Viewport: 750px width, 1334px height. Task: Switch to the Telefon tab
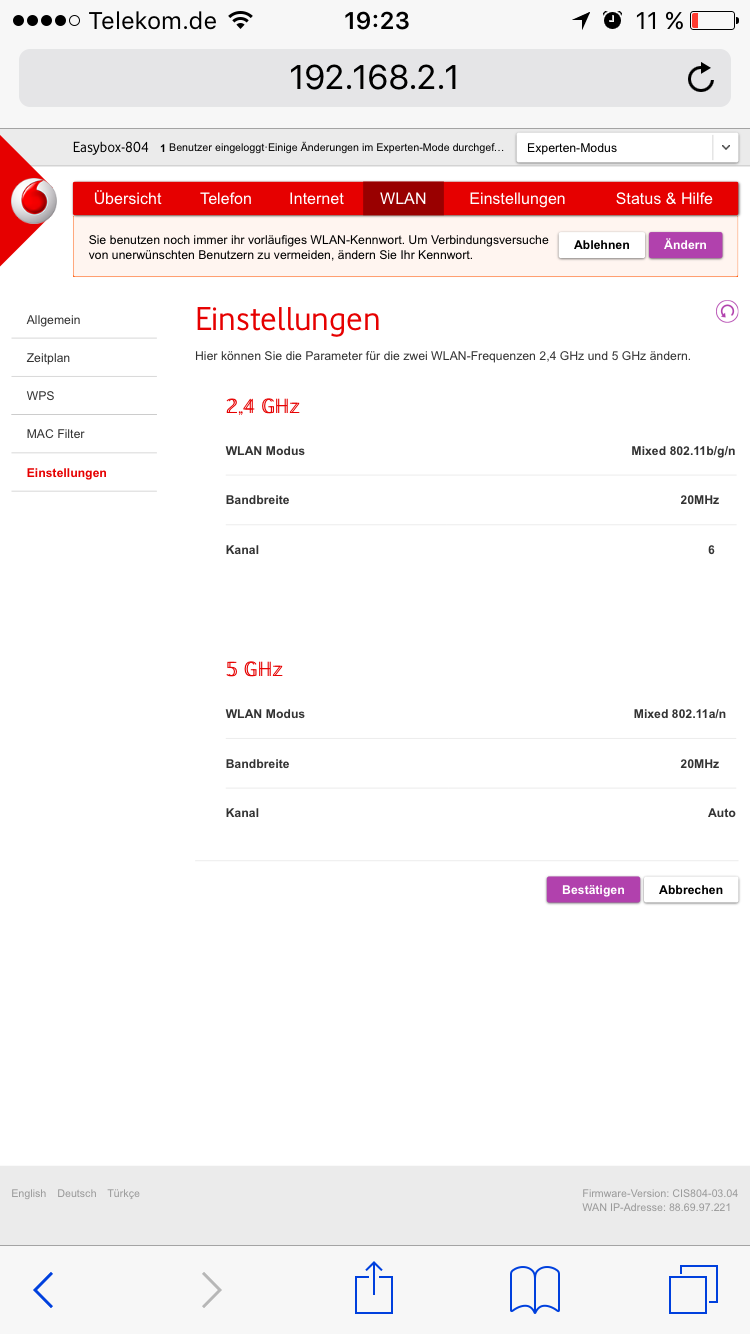point(226,198)
